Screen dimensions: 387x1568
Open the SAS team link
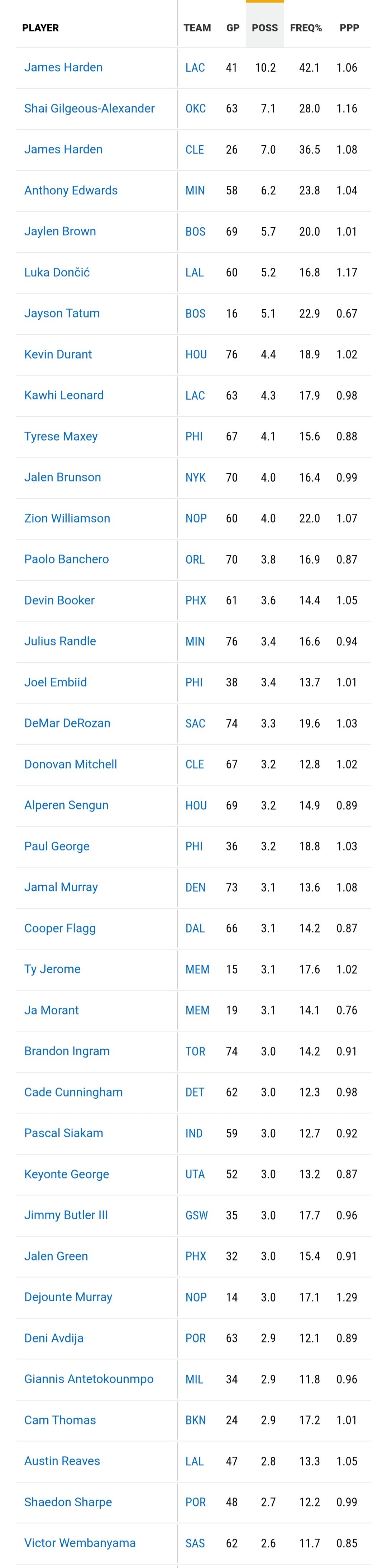point(195,1543)
